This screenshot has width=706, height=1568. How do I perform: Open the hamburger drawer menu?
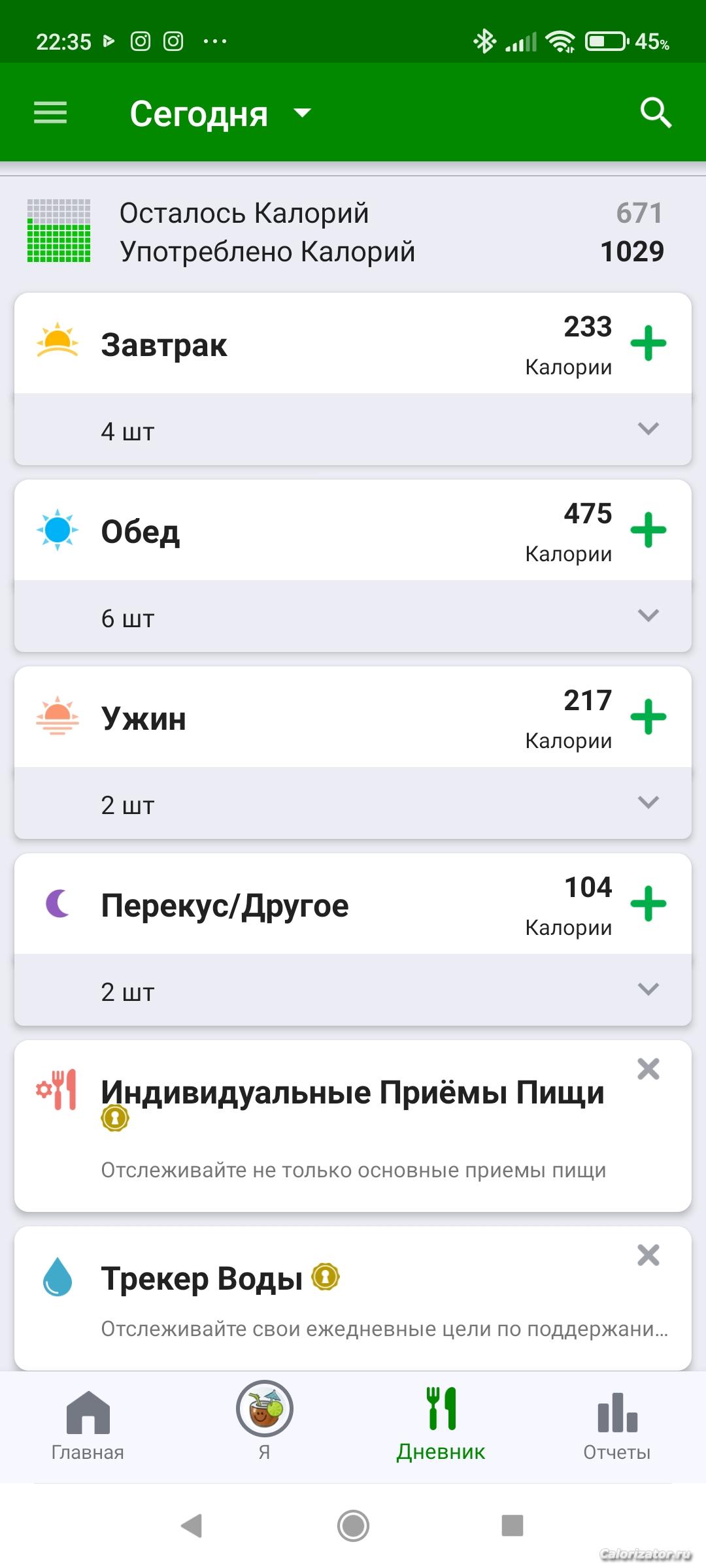(50, 113)
